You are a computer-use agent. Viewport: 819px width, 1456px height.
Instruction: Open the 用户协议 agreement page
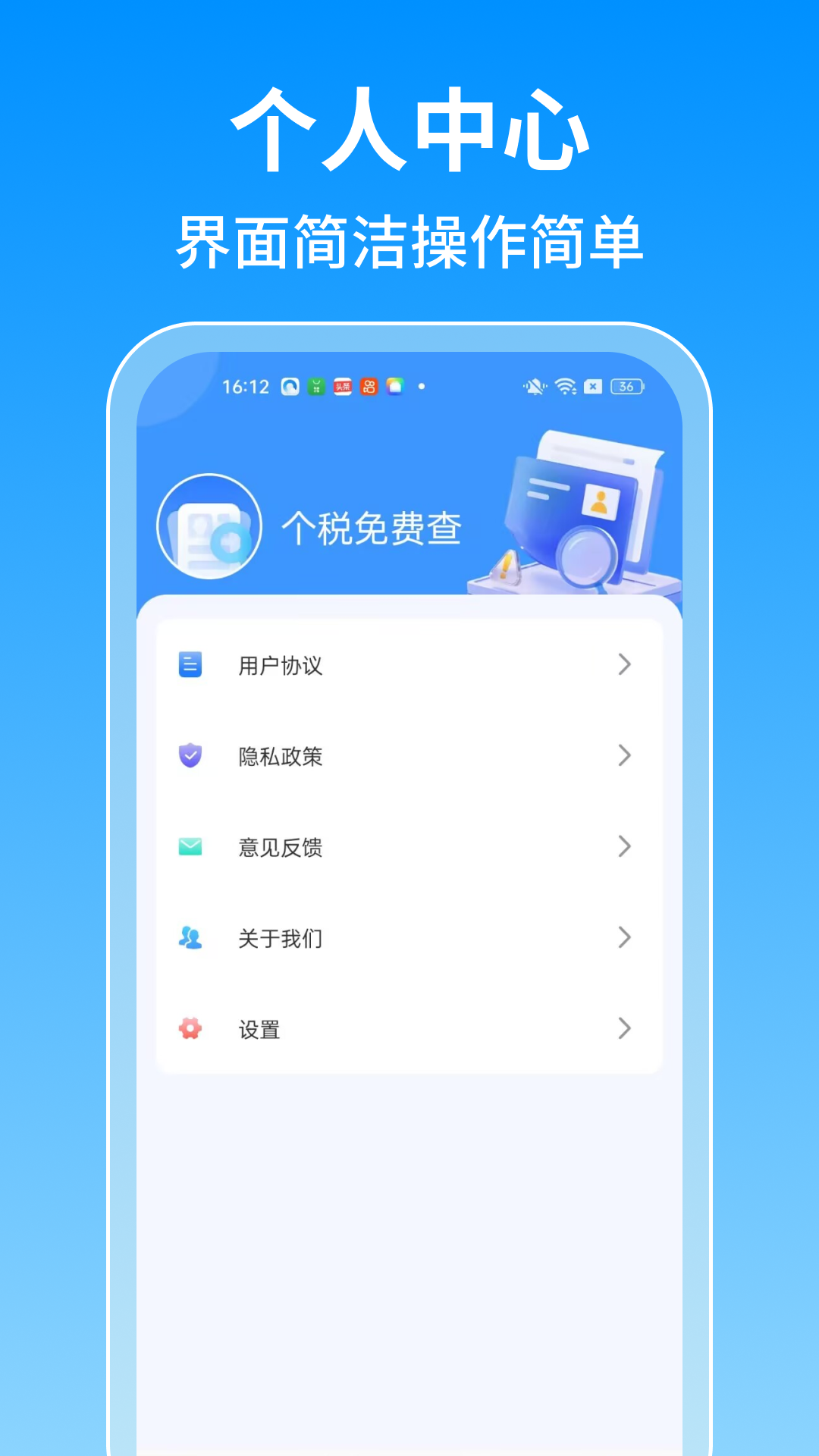[x=281, y=665]
